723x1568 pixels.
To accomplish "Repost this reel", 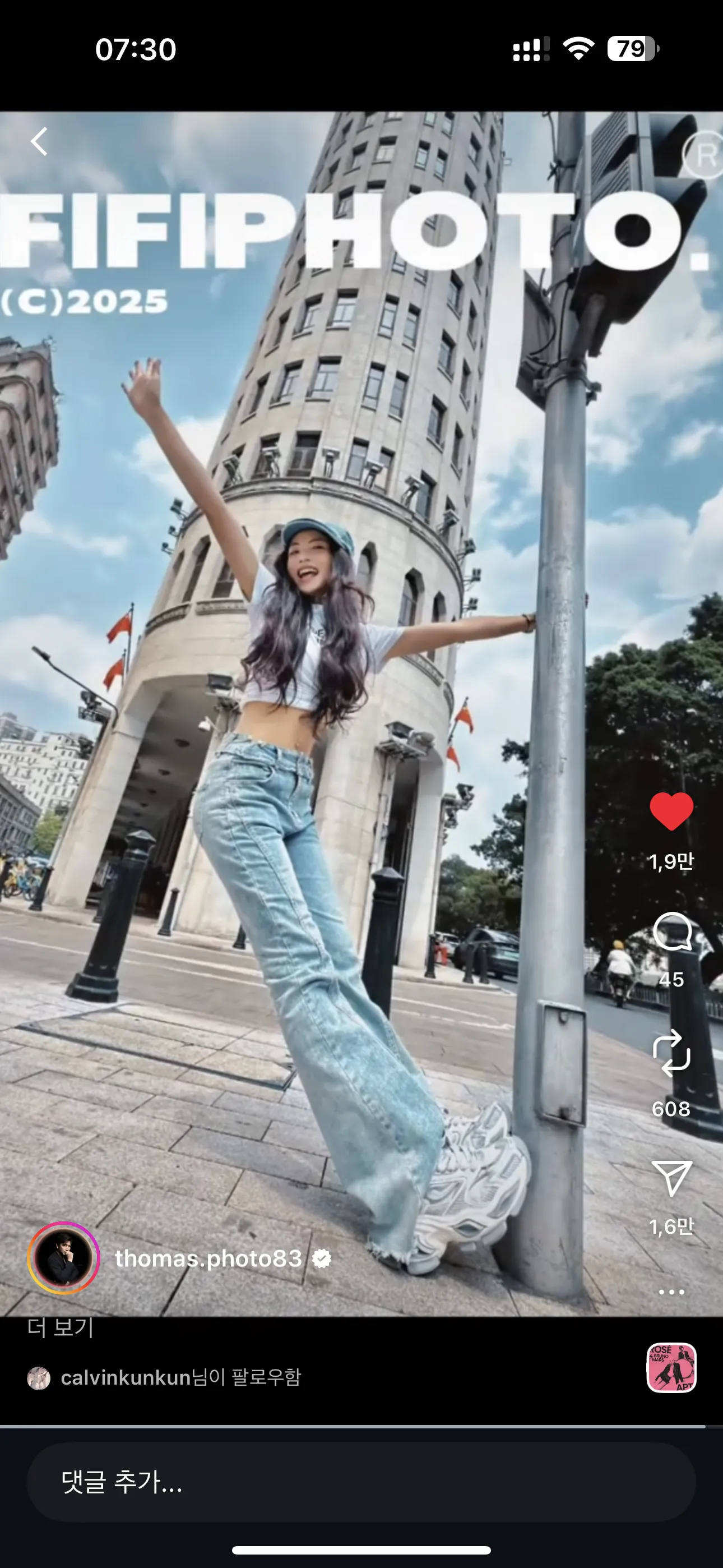I will coord(671,1053).
